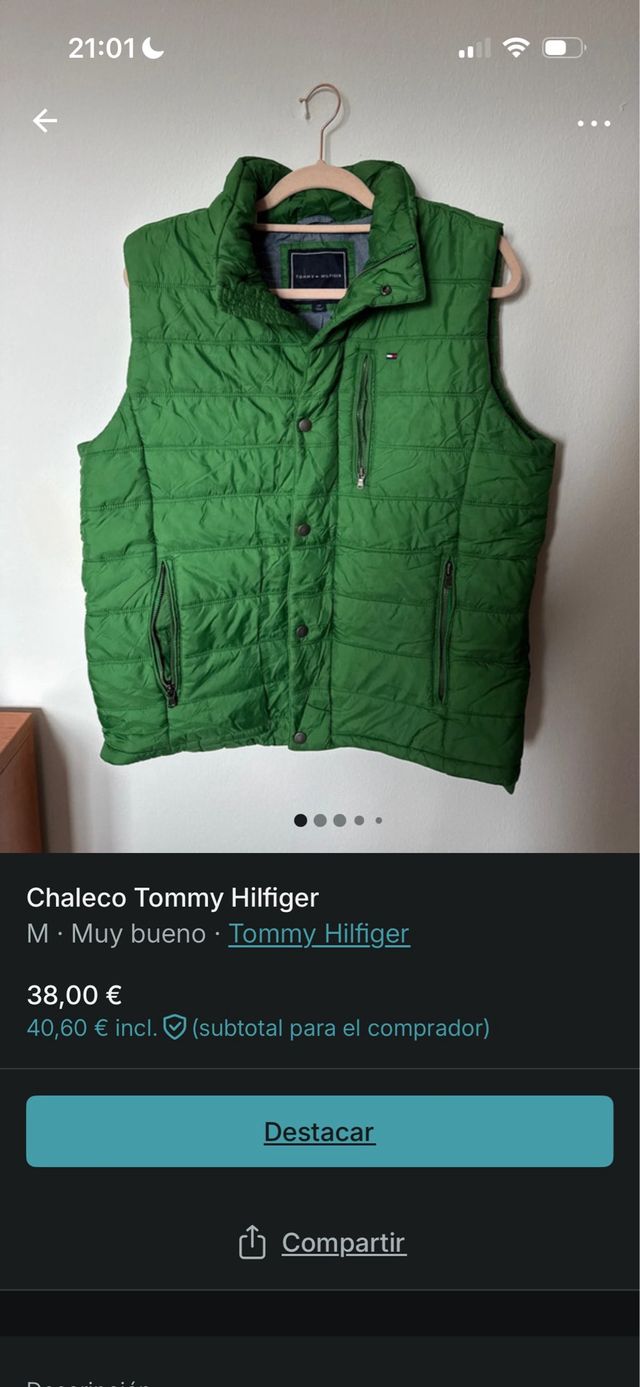Tap the Destacar button

319,1131
